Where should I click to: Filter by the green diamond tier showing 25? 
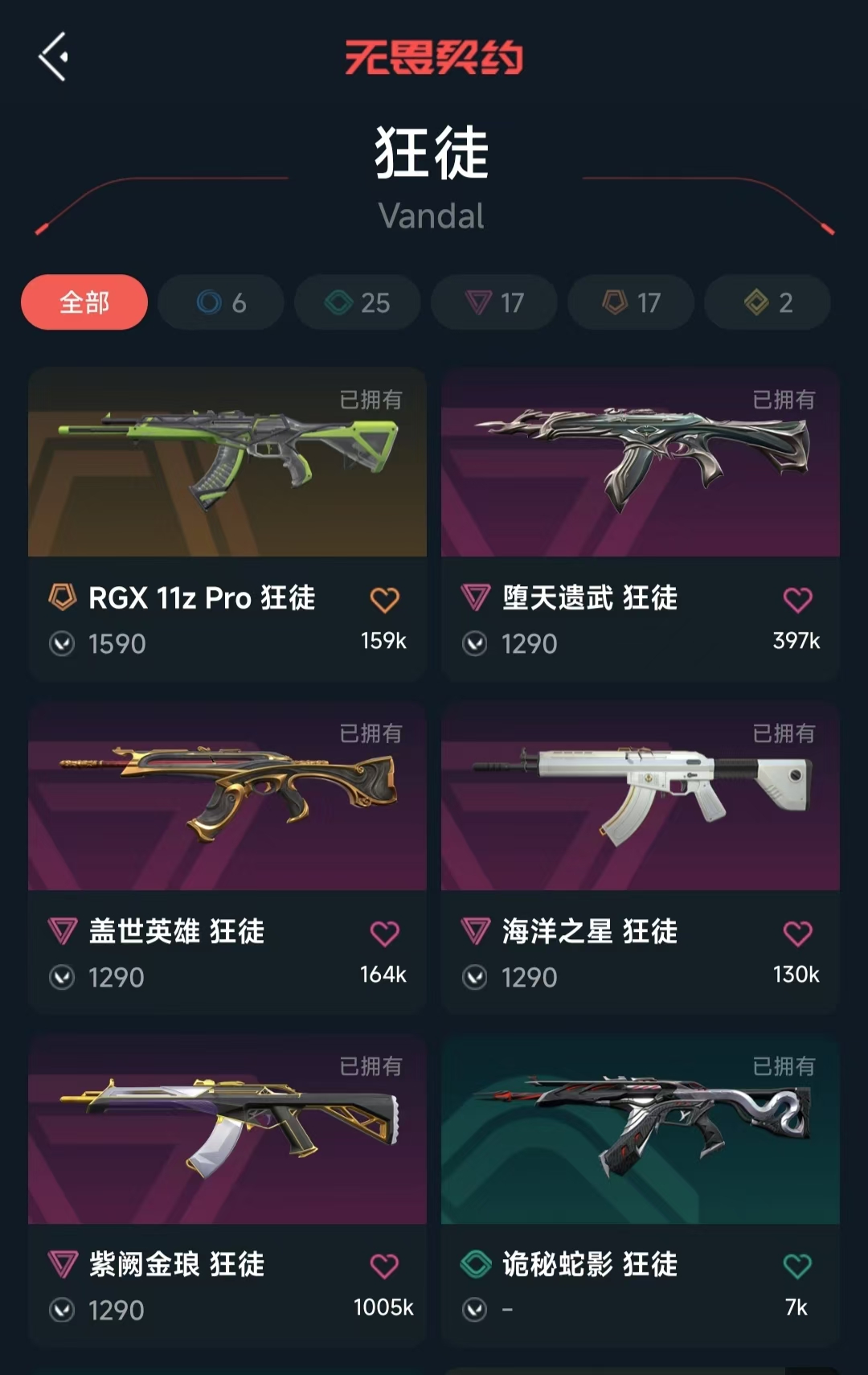[358, 302]
